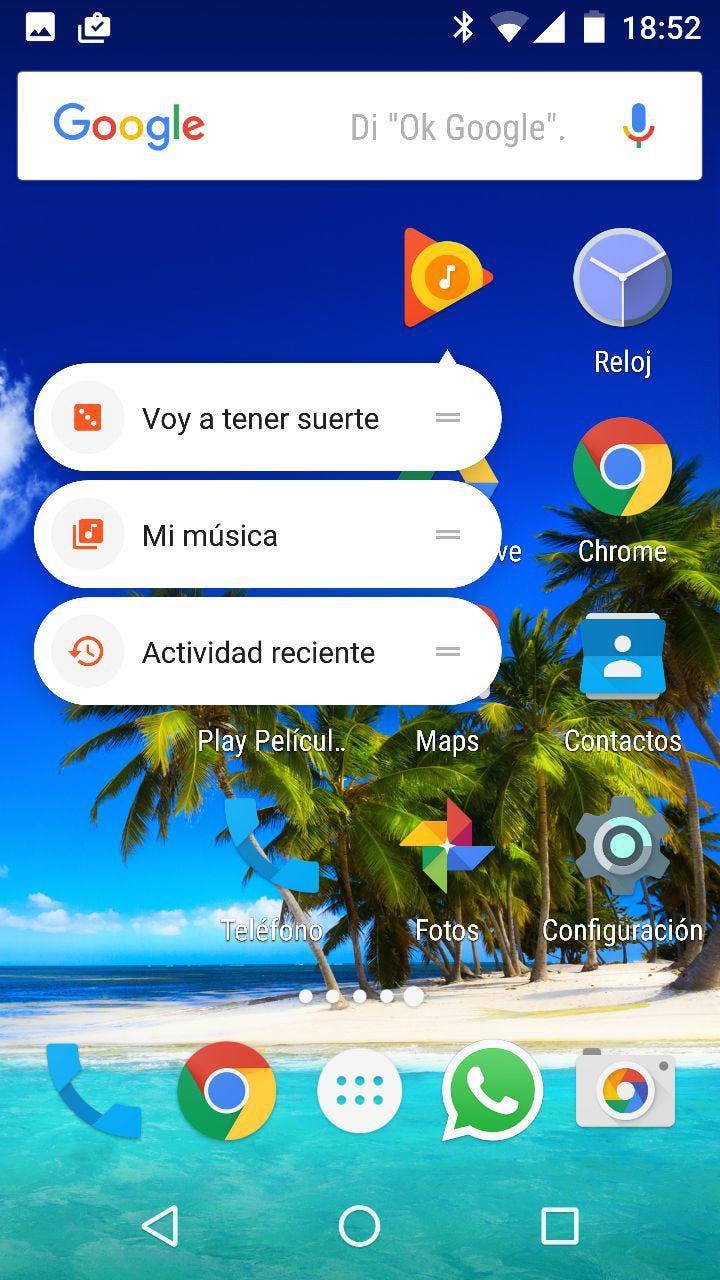The width and height of the screenshot is (720, 1280).
Task: Open the app drawer
Action: pyautogui.click(x=359, y=1091)
